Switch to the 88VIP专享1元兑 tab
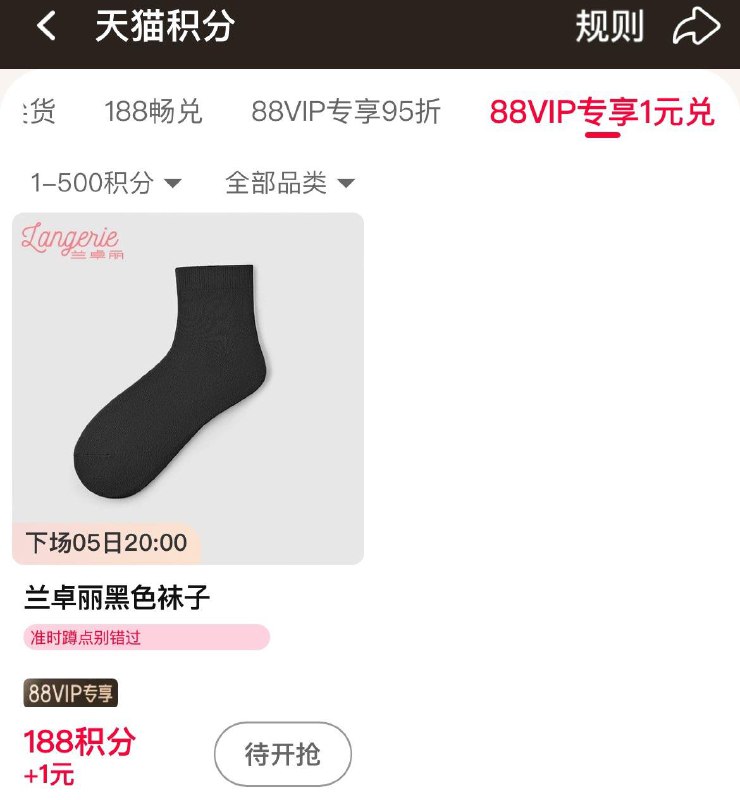This screenshot has width=740, height=800. coord(598,114)
